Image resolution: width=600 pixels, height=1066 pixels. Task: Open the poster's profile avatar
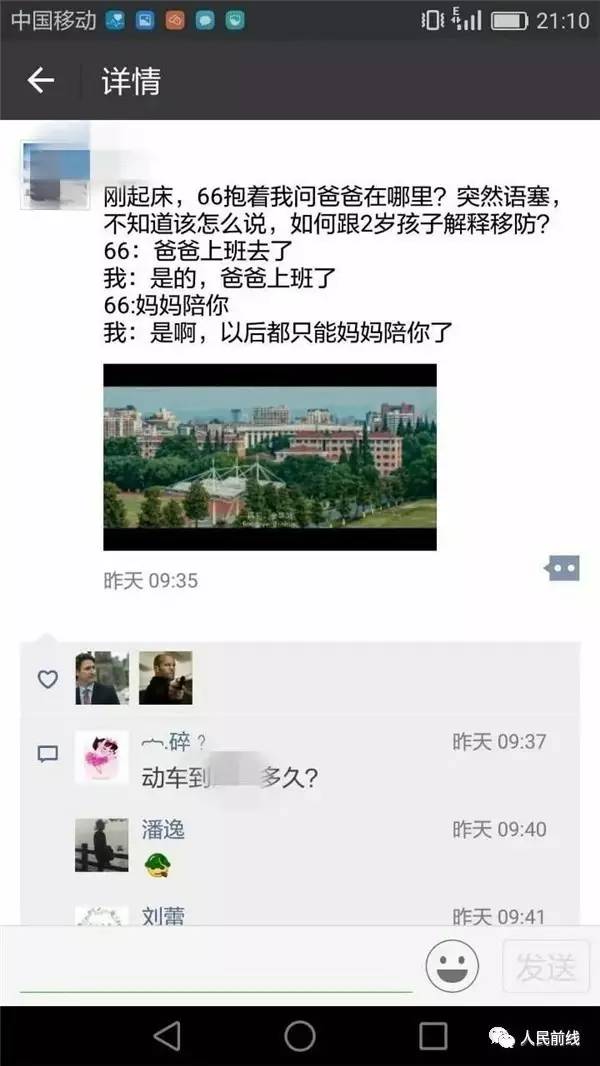[56, 176]
